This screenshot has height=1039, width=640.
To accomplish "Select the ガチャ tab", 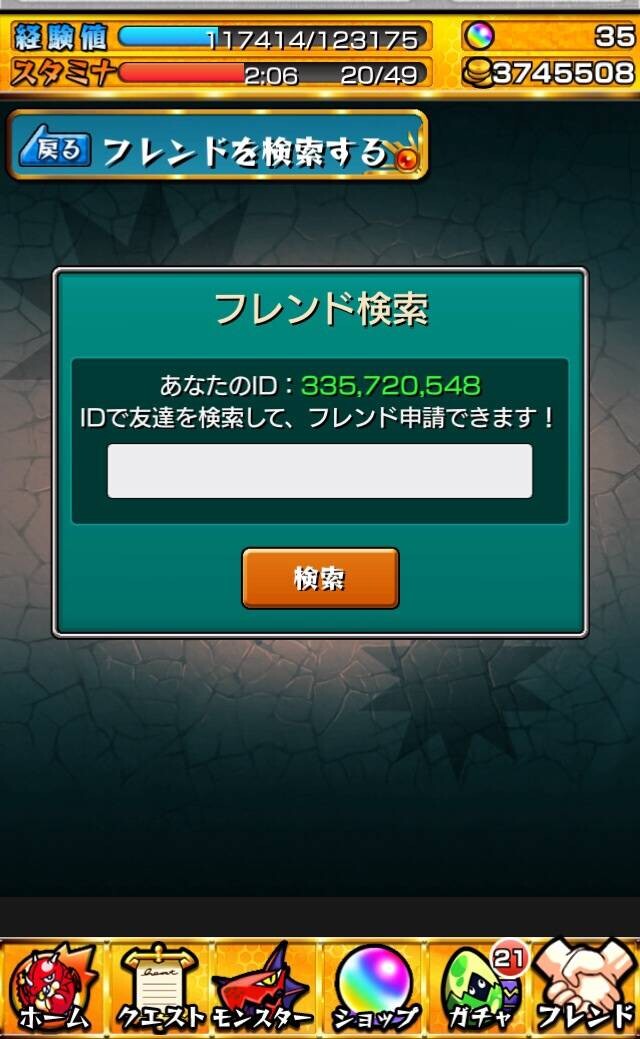I will click(x=479, y=988).
